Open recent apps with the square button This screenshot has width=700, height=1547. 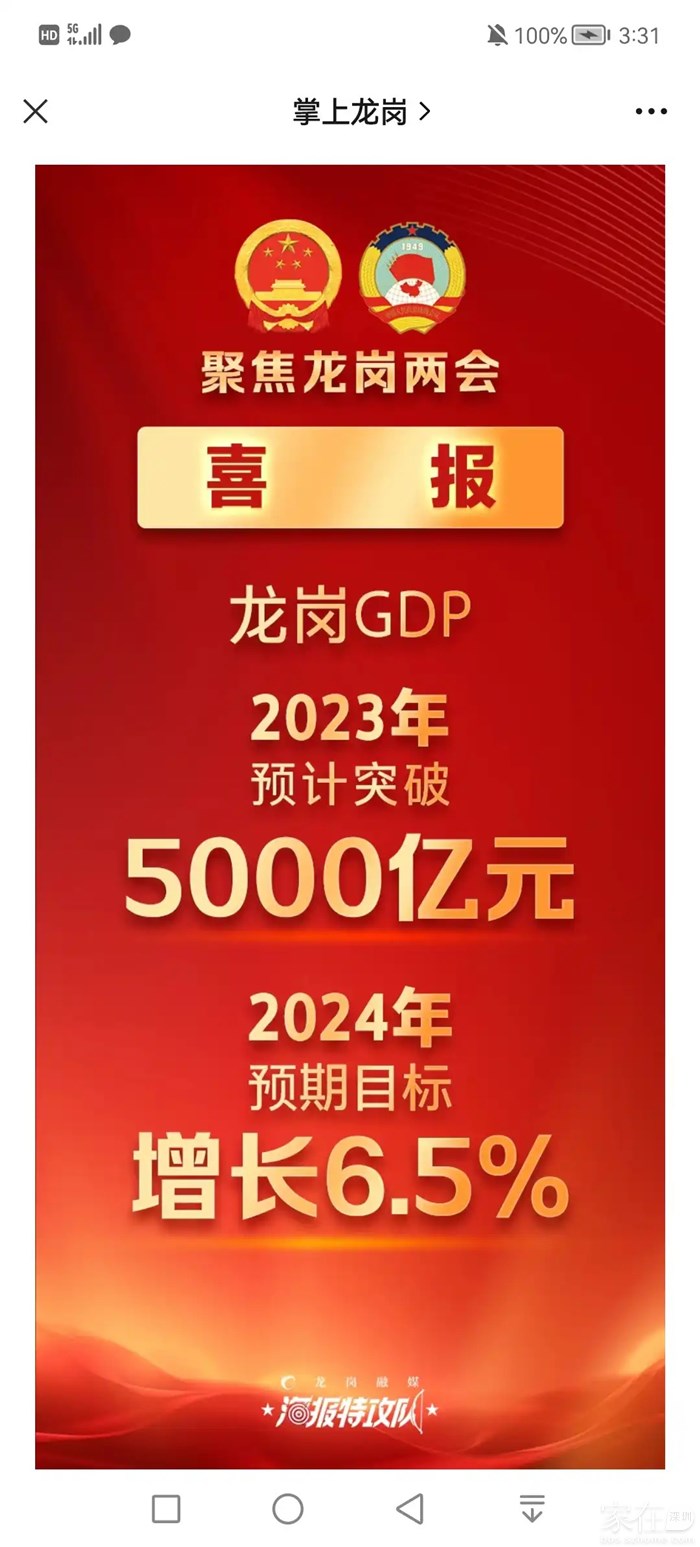(x=166, y=1508)
